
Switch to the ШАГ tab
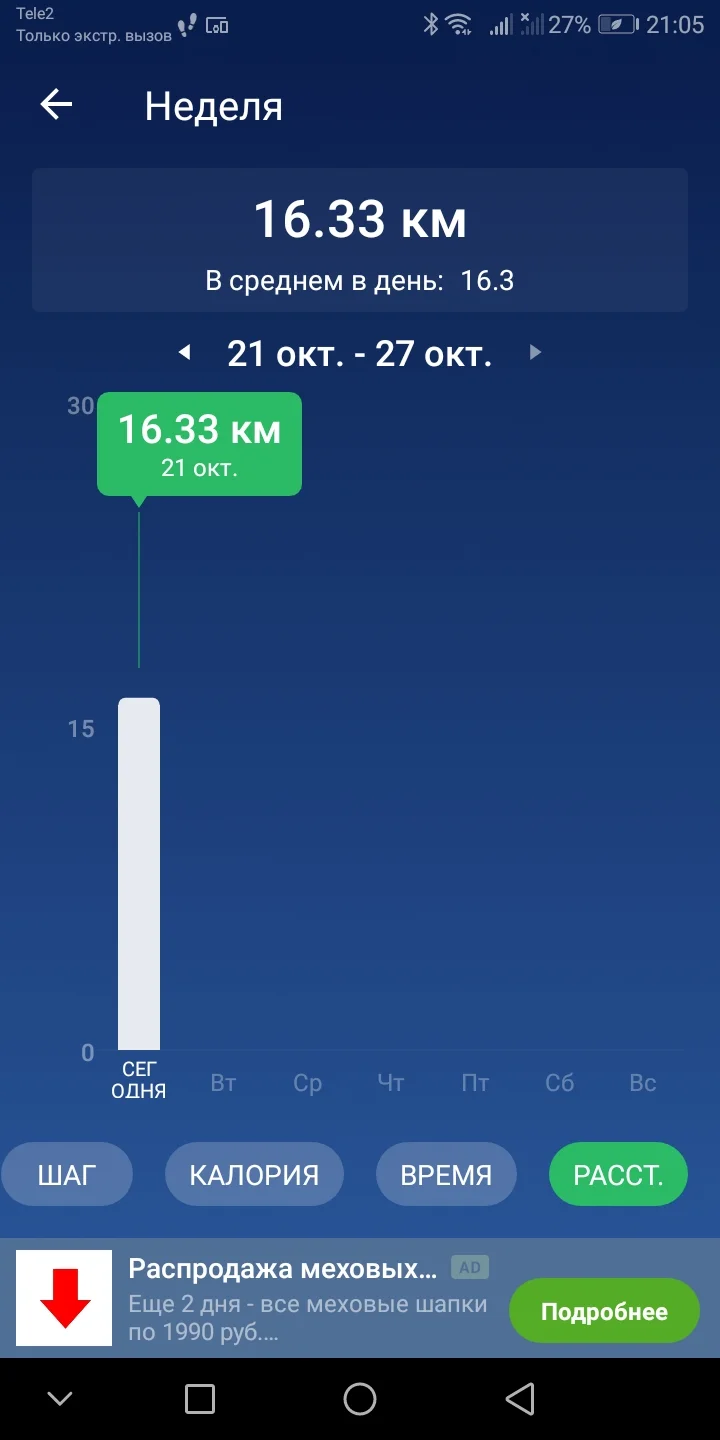(x=67, y=1174)
